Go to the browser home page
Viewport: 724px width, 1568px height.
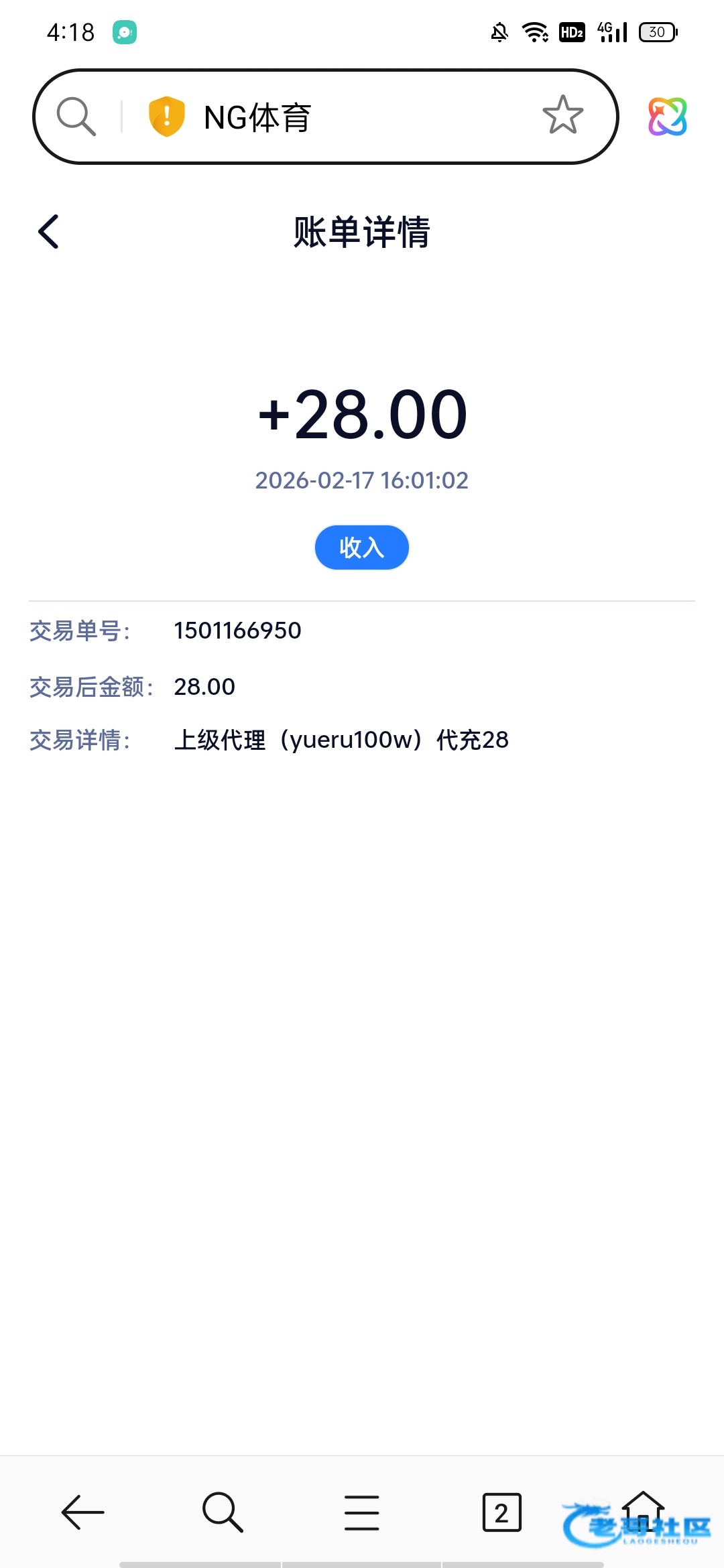(x=642, y=1511)
